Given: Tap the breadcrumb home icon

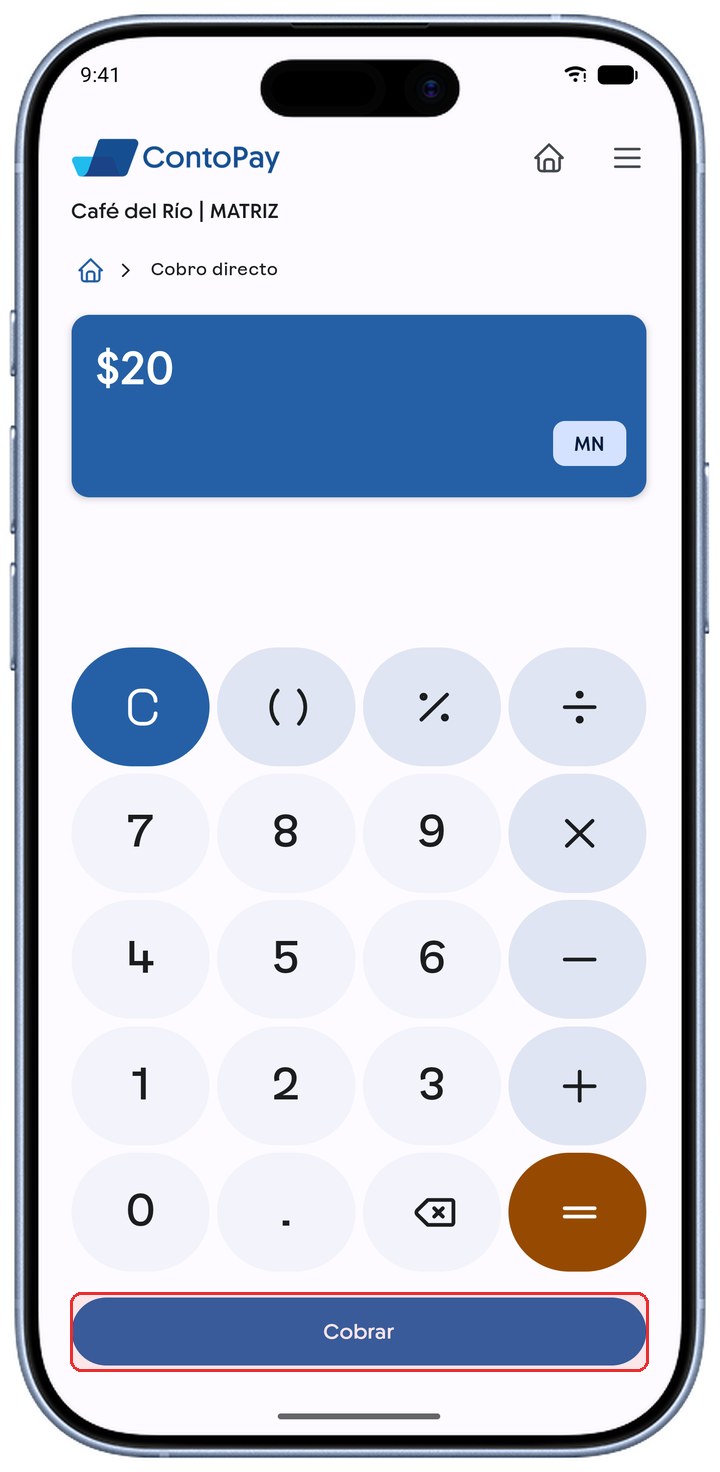Looking at the screenshot, I should click(x=91, y=270).
